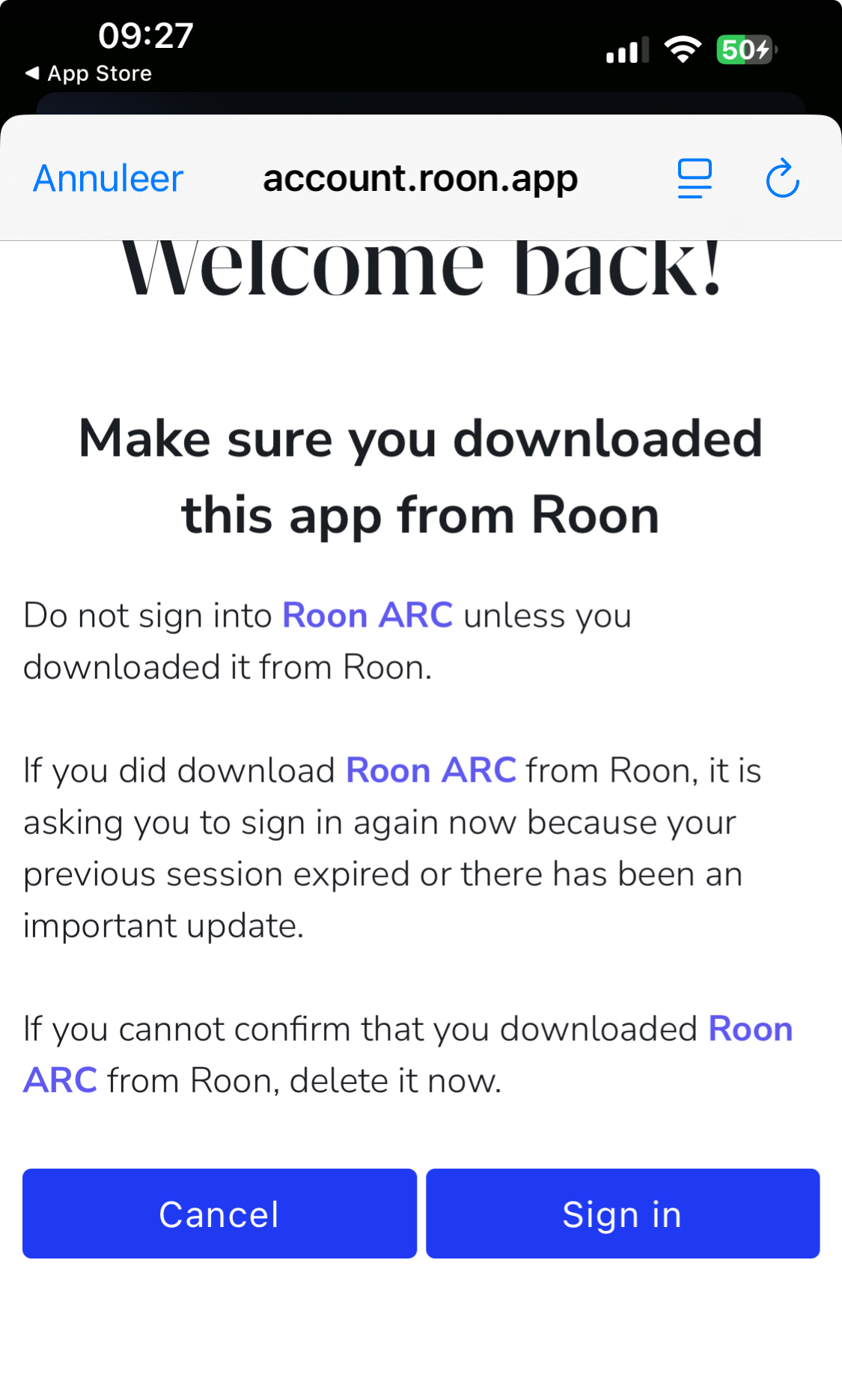
Task: Tap the blue Cancel button
Action: tap(219, 1214)
